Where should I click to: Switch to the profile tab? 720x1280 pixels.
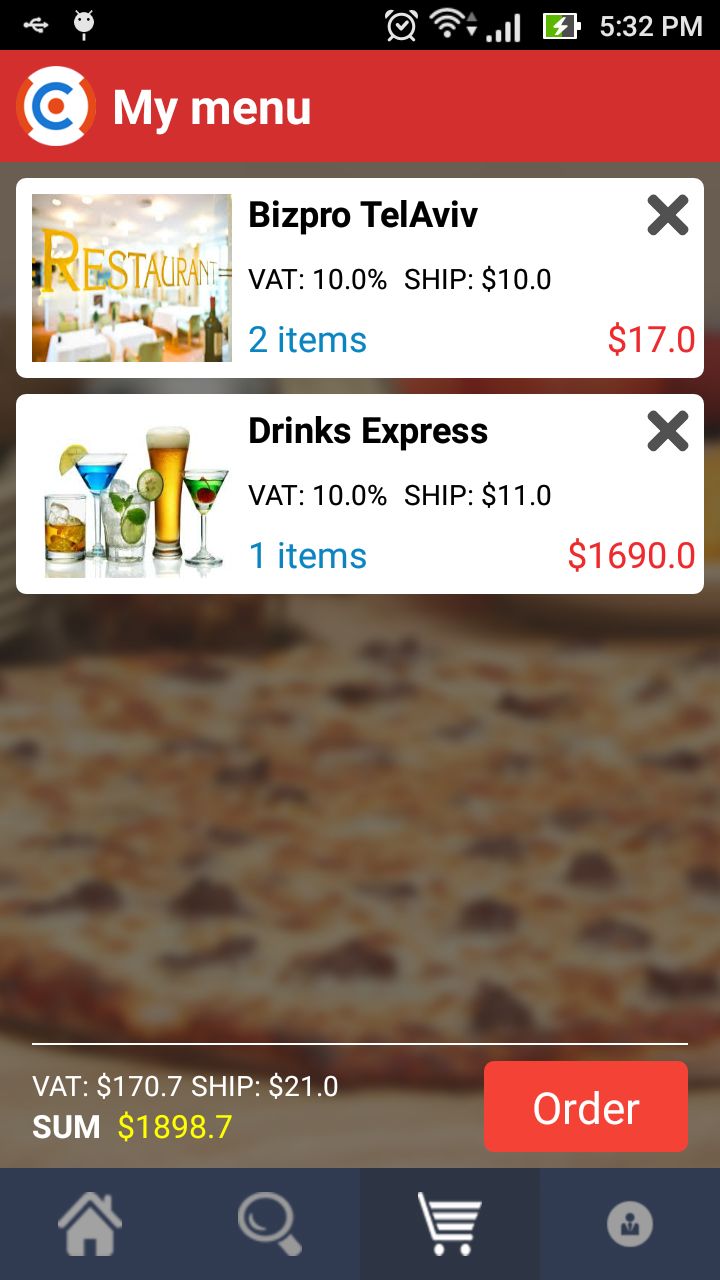click(x=630, y=1224)
